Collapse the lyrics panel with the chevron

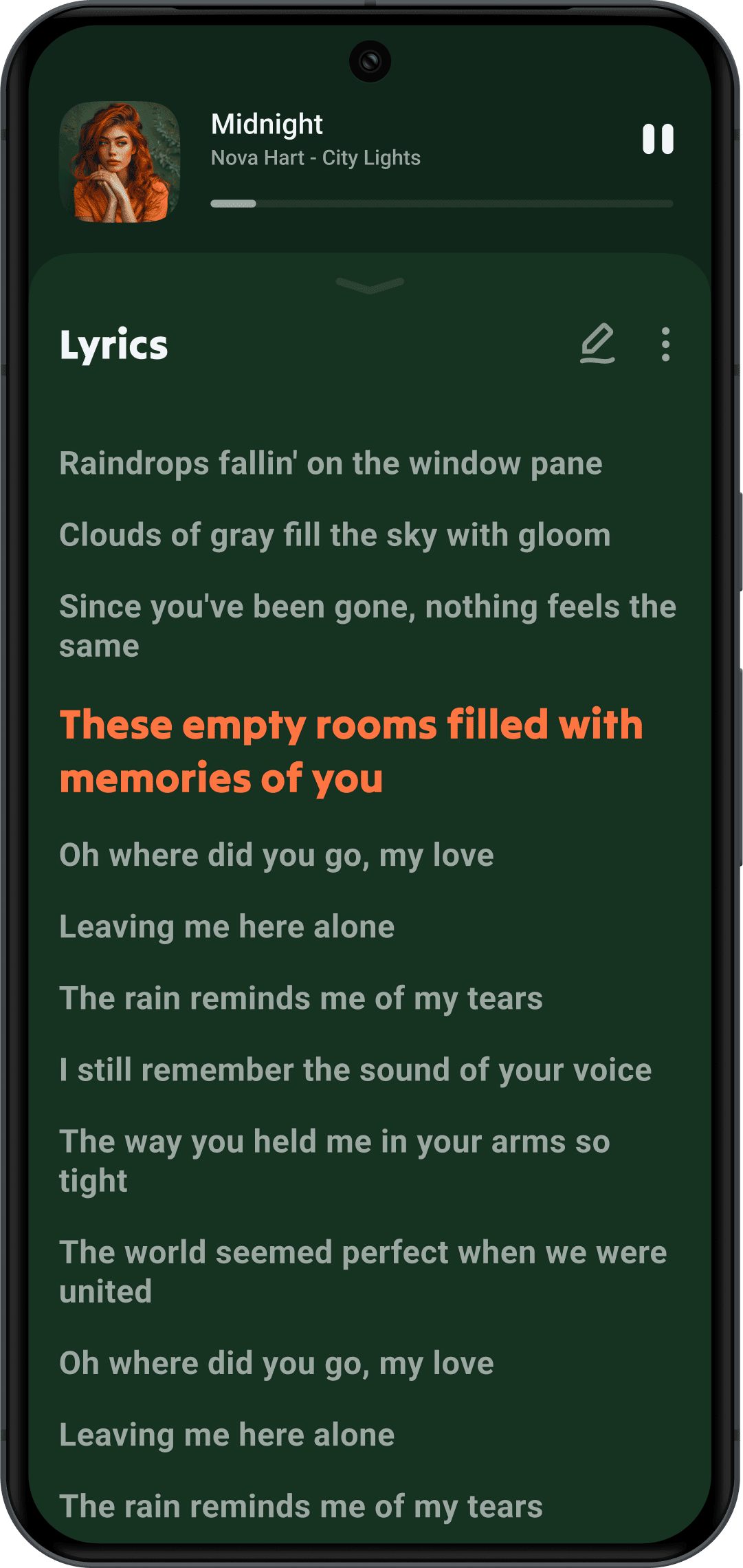coord(370,285)
